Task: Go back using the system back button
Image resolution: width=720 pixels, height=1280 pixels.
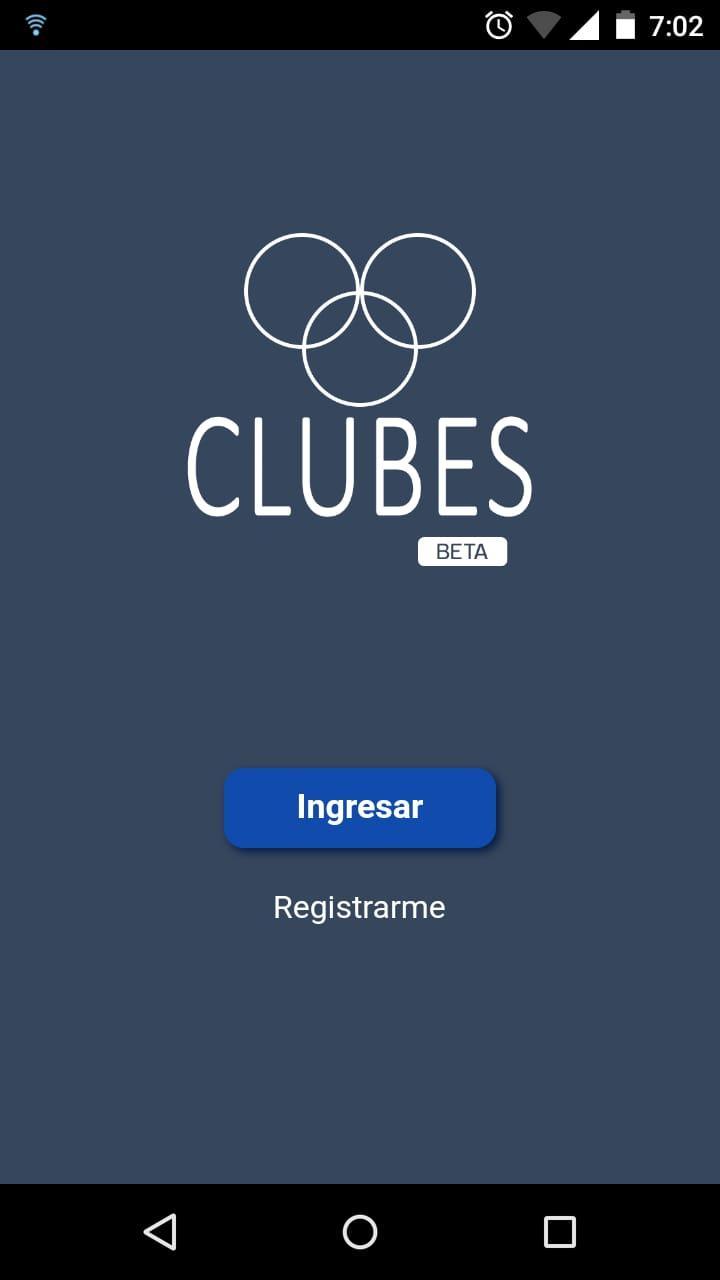Action: pos(160,1231)
